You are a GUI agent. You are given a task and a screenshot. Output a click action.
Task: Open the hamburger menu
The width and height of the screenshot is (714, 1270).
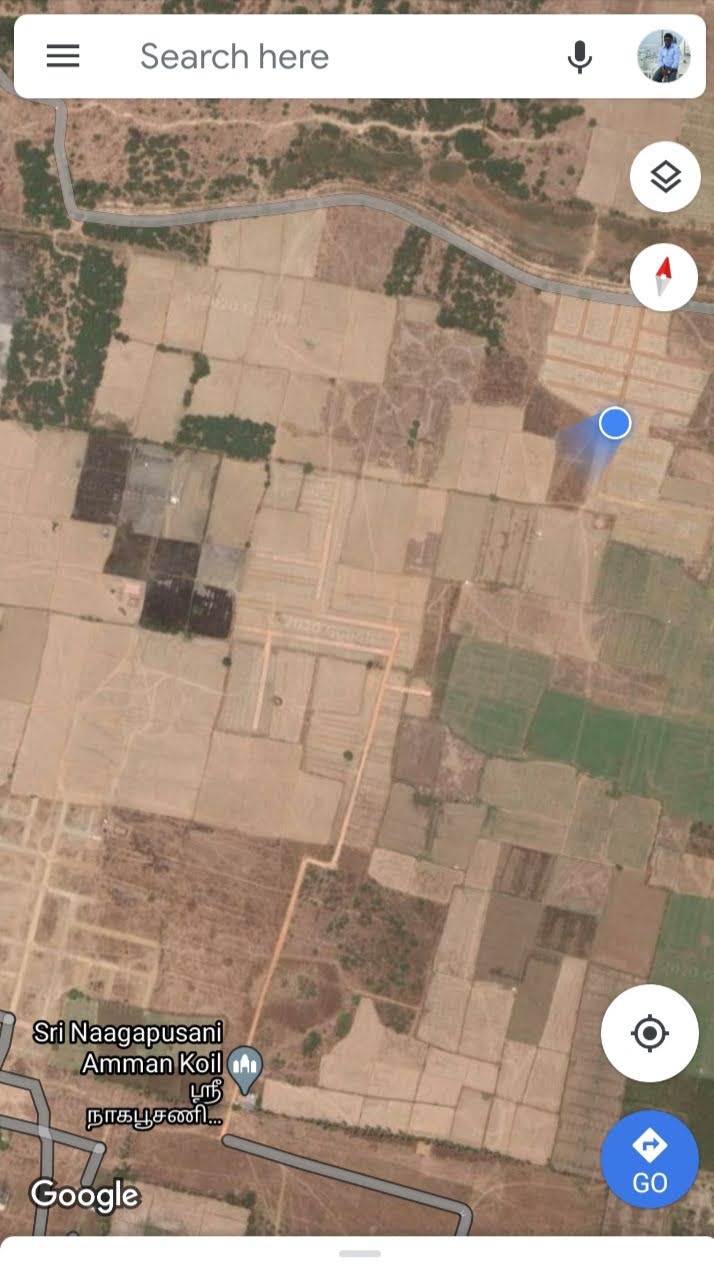63,56
